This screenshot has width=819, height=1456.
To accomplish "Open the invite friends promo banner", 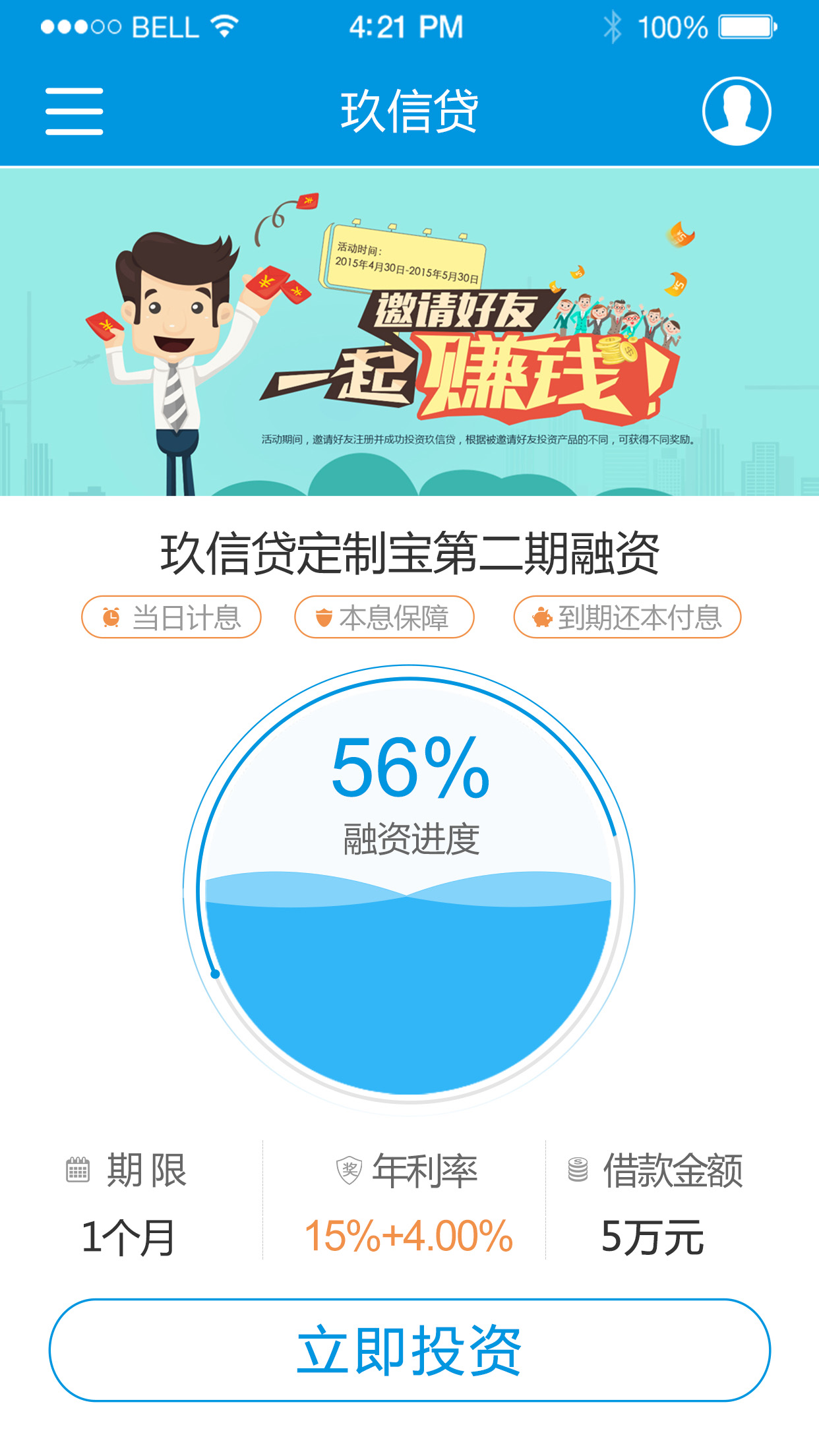I will 409,332.
